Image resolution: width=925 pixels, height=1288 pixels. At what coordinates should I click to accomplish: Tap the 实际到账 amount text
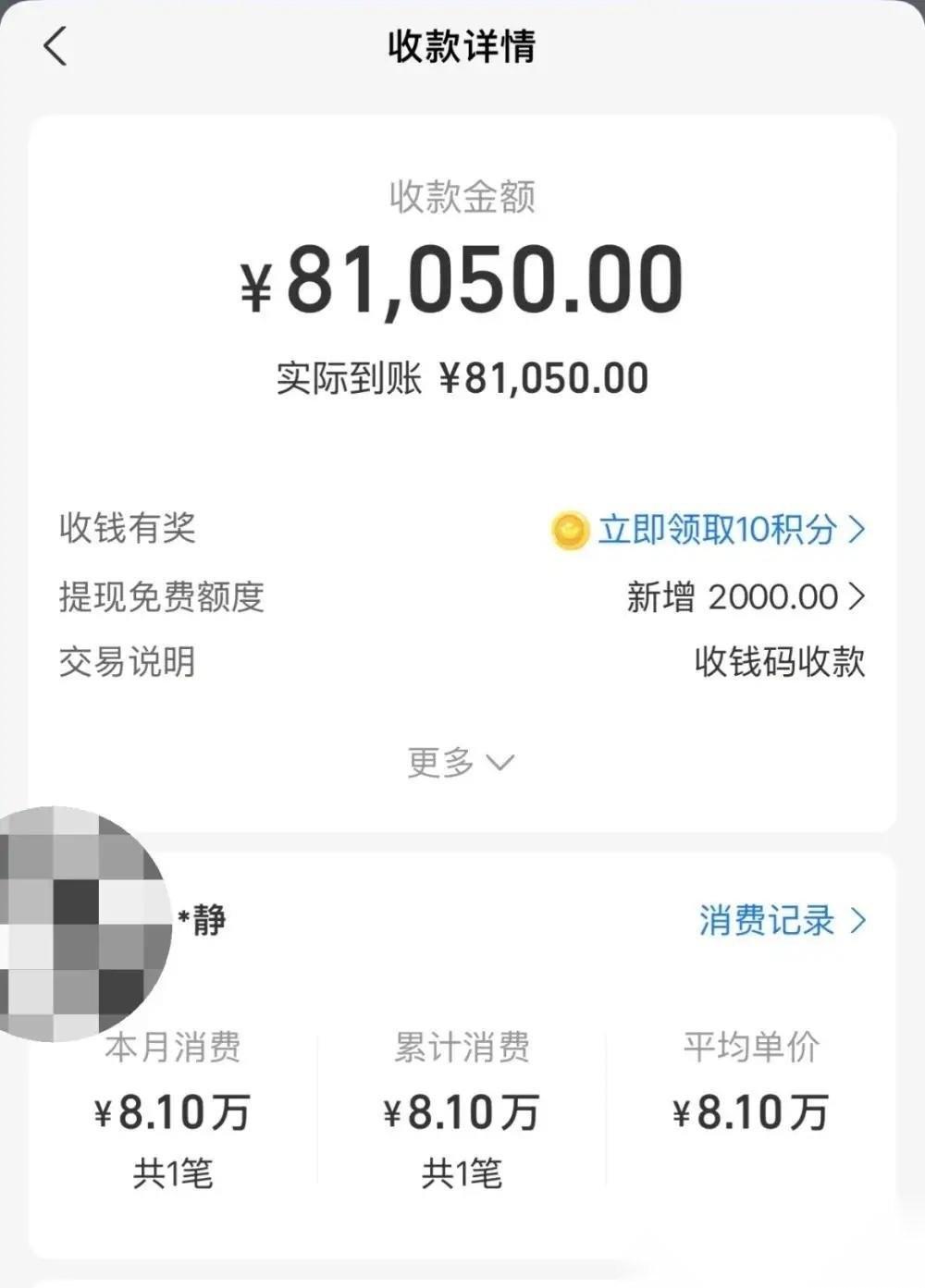[462, 375]
